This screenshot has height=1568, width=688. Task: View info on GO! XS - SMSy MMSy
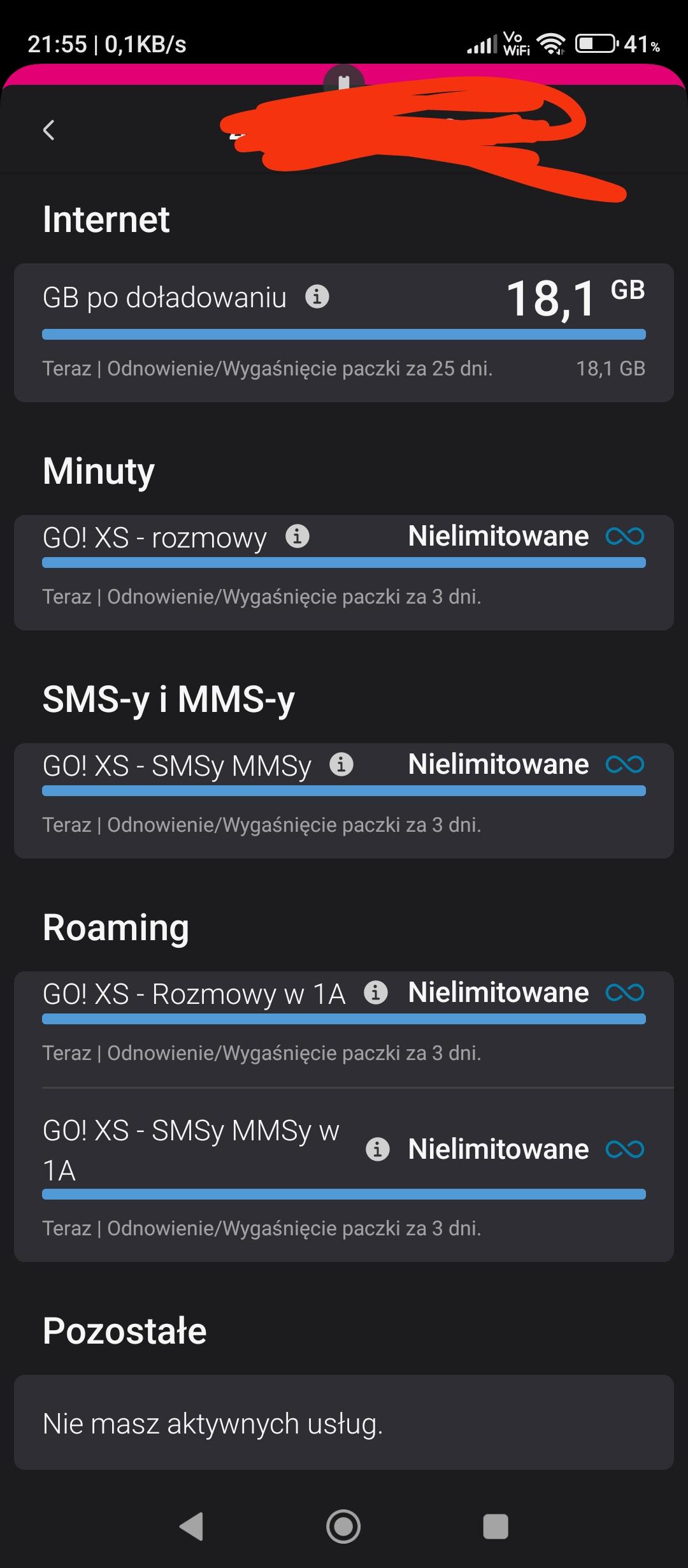[x=341, y=764]
